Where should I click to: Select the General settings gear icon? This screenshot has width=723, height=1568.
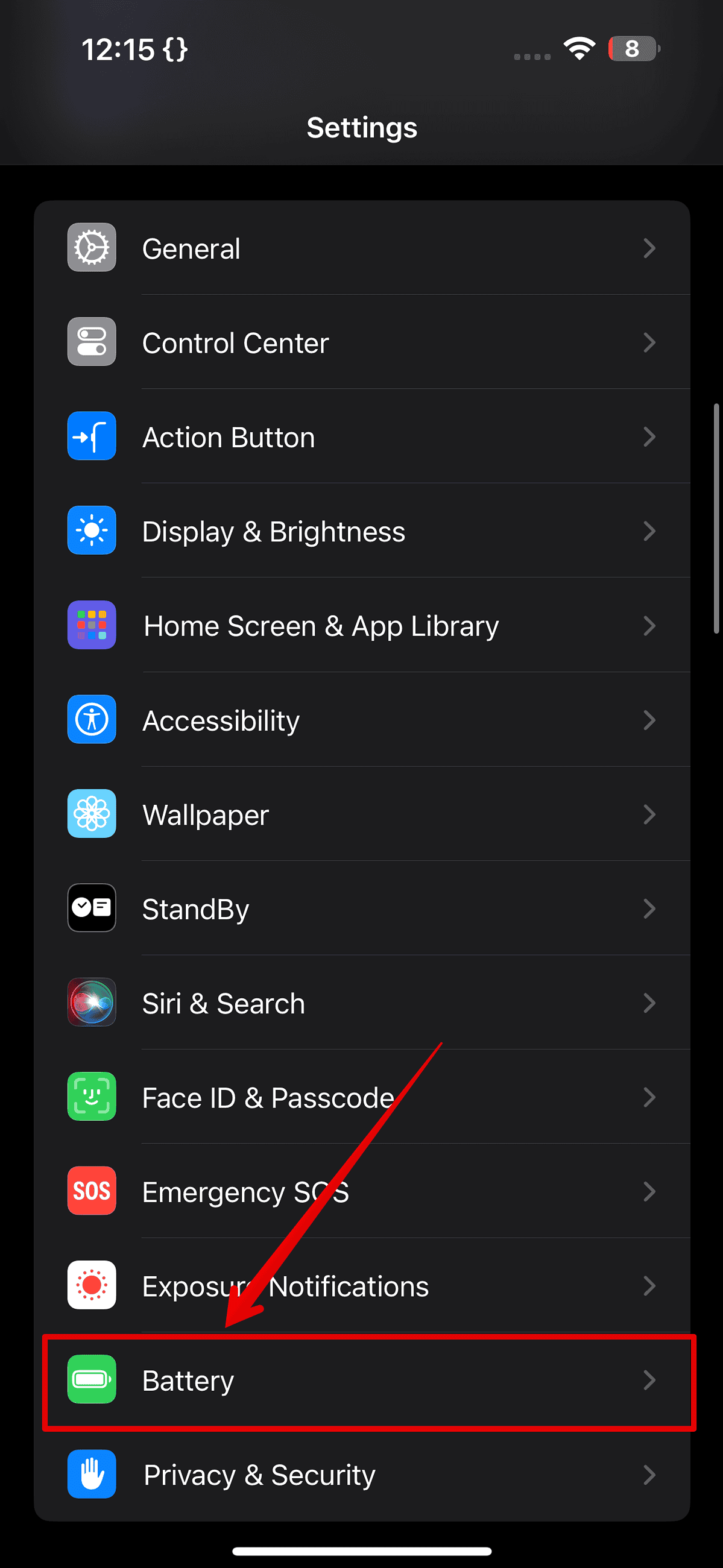[92, 248]
